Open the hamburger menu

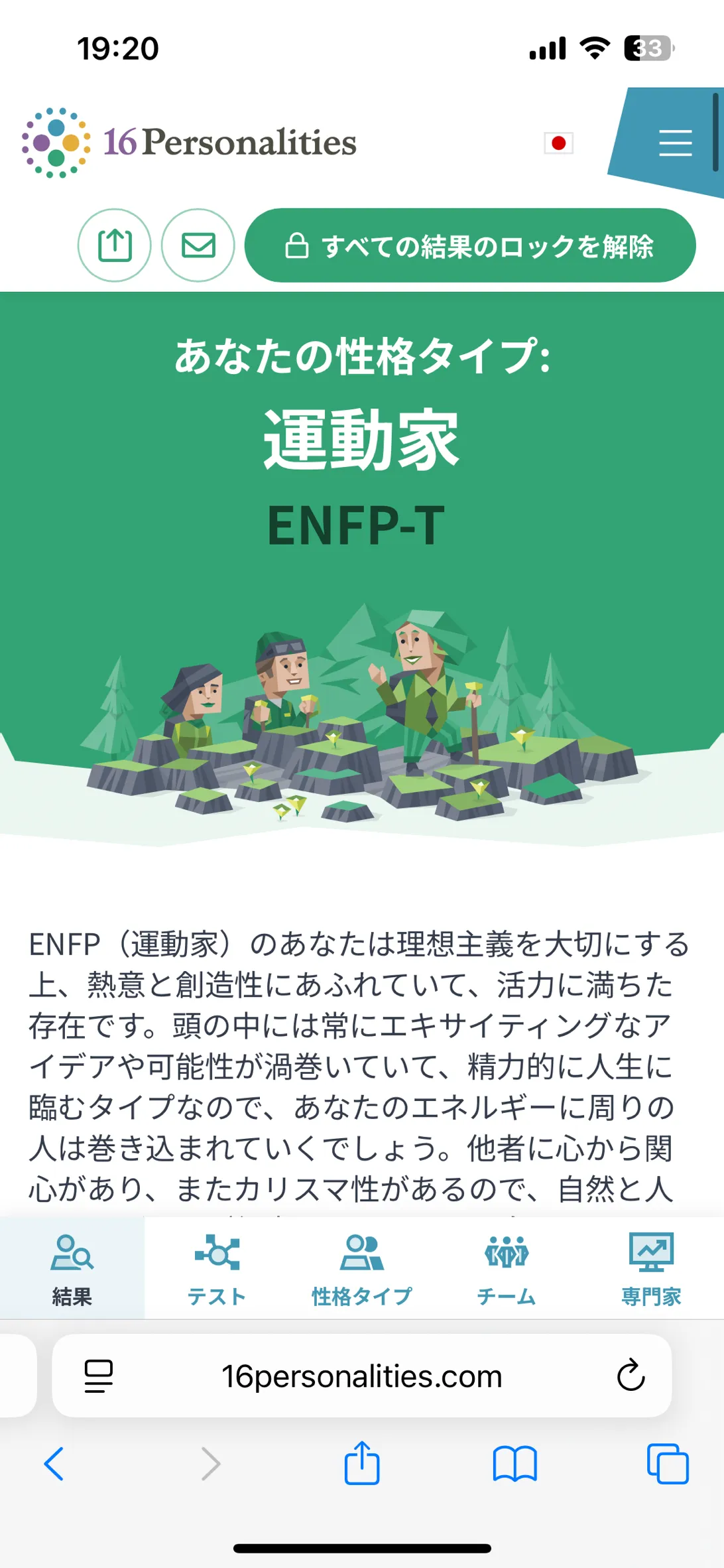[x=675, y=143]
